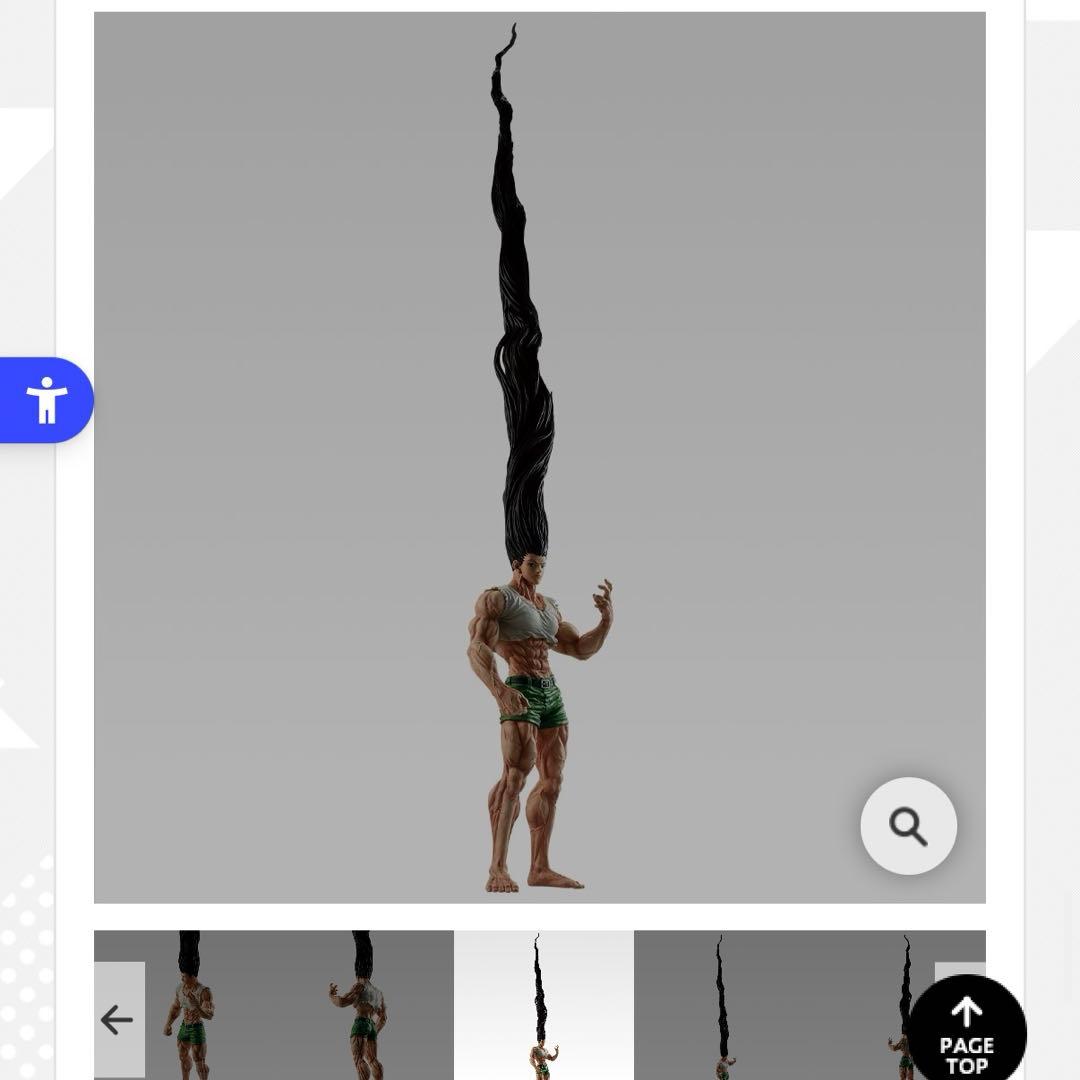The height and width of the screenshot is (1080, 1080).
Task: Select the white-background figure thumbnail
Action: tap(543, 1005)
